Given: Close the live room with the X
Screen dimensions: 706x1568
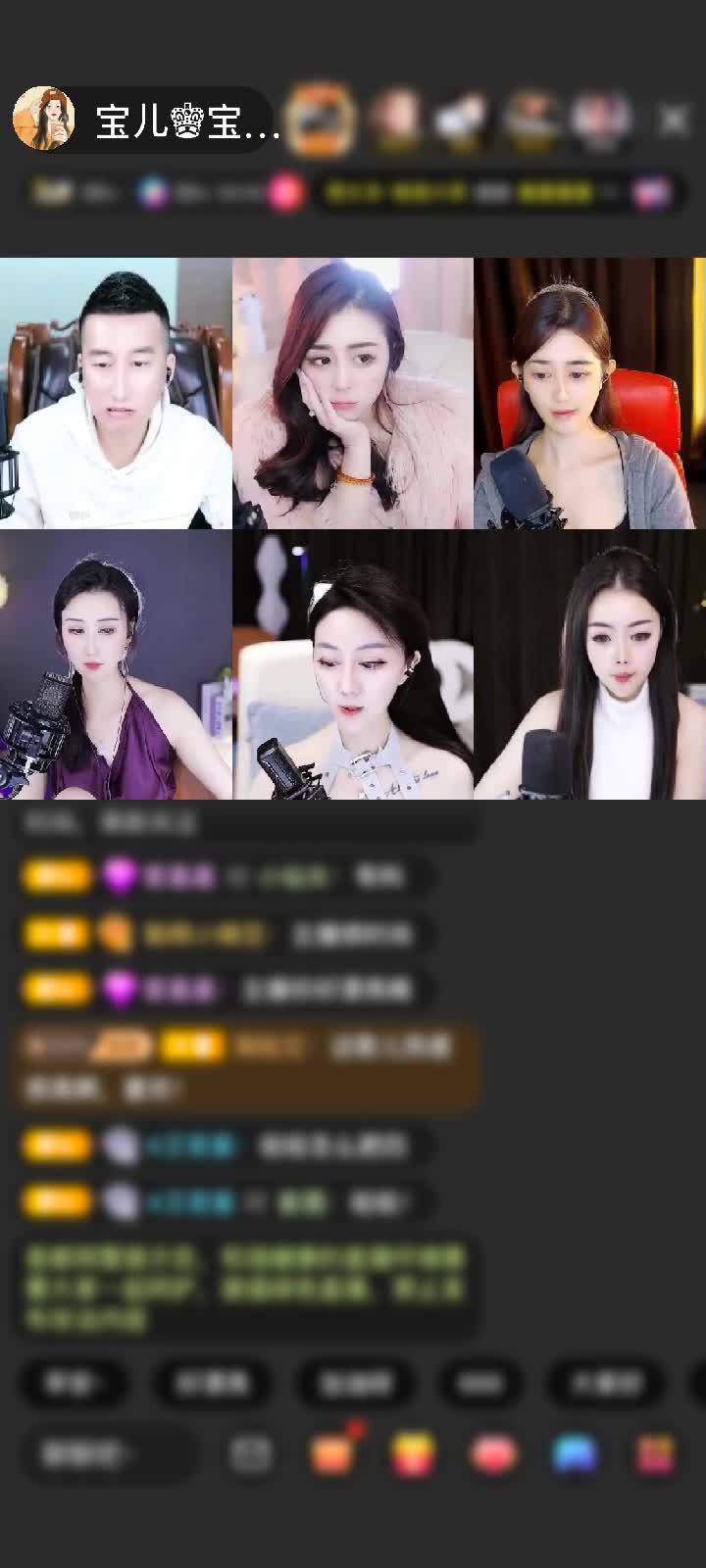Looking at the screenshot, I should tap(674, 120).
